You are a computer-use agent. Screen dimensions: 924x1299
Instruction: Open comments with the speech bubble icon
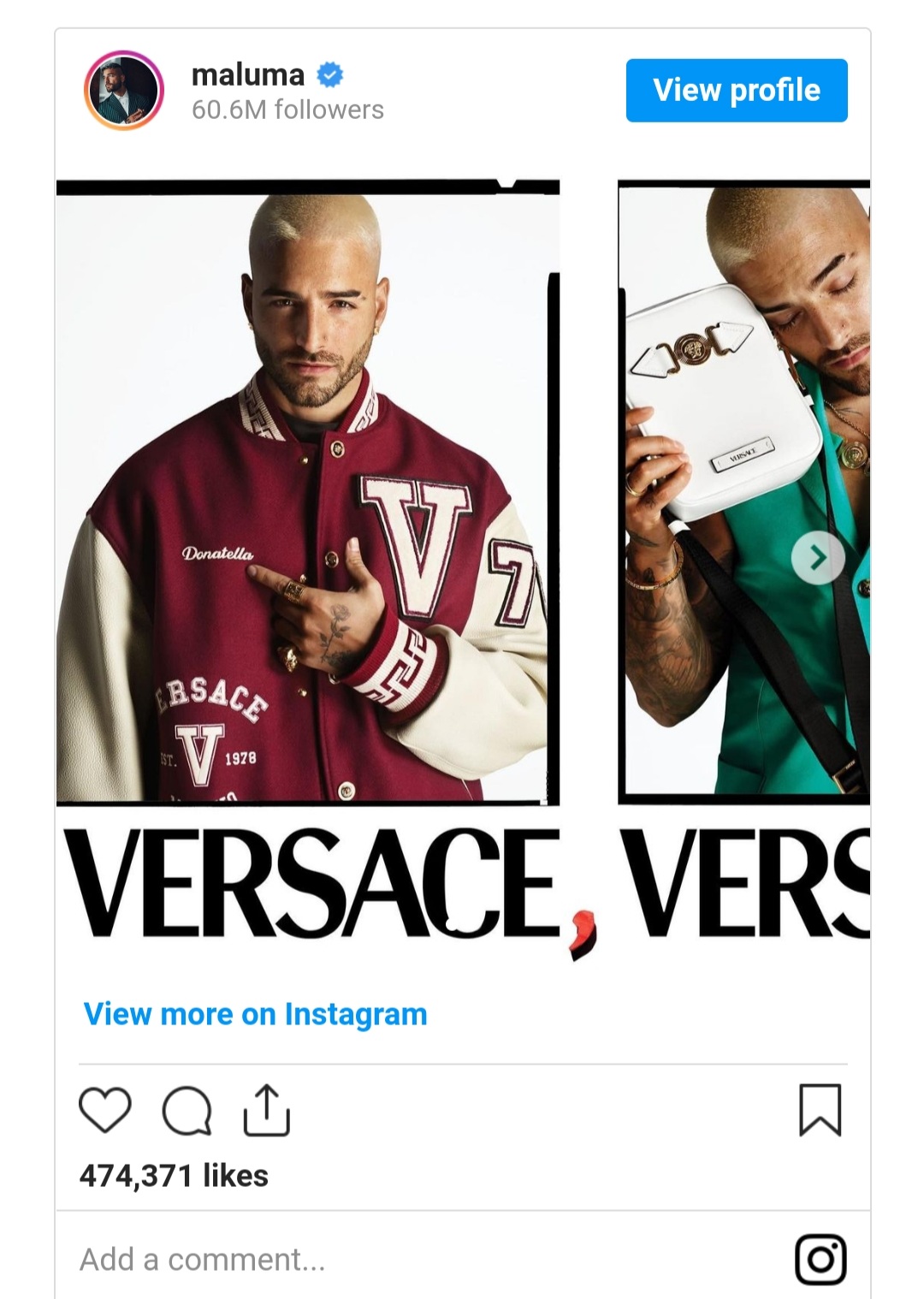click(x=187, y=1110)
